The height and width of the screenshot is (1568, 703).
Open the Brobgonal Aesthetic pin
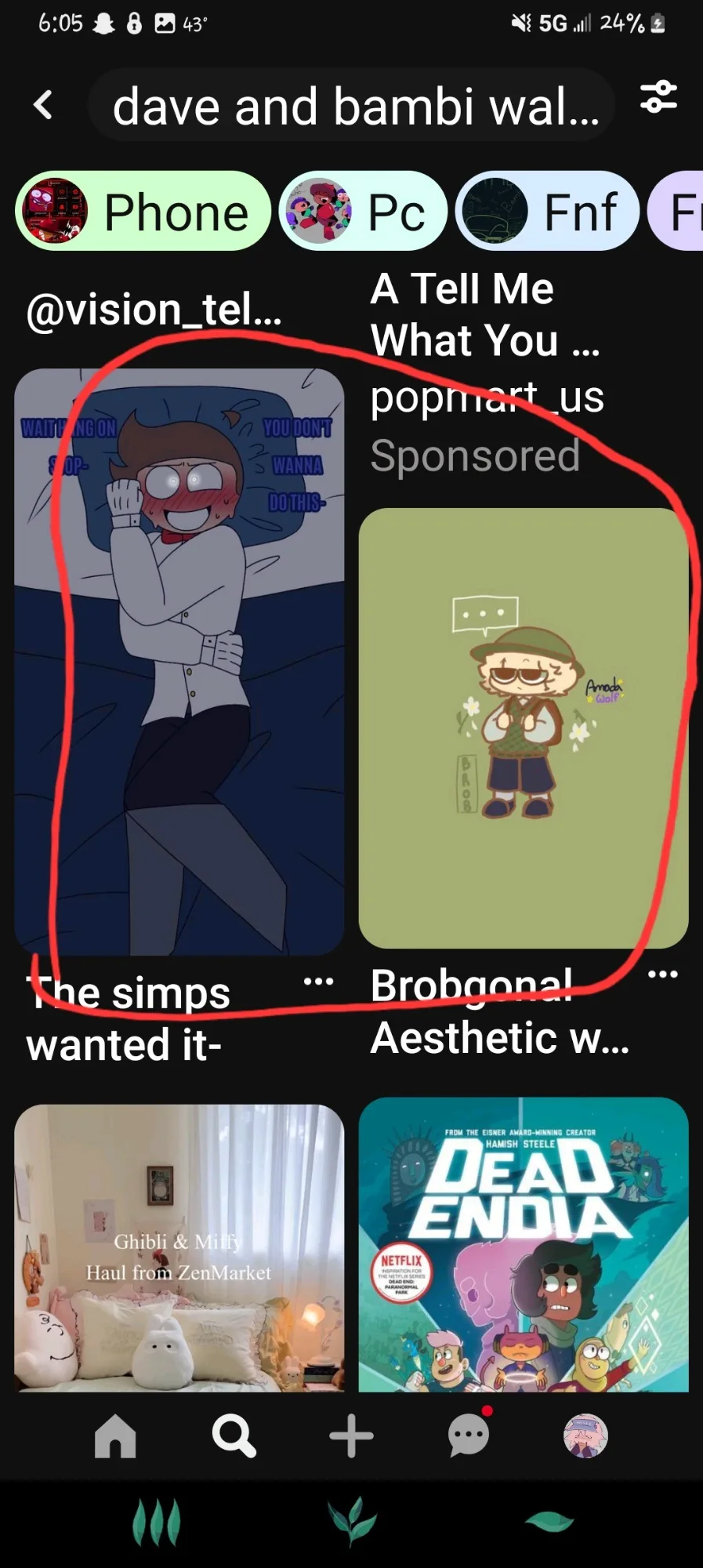point(524,728)
